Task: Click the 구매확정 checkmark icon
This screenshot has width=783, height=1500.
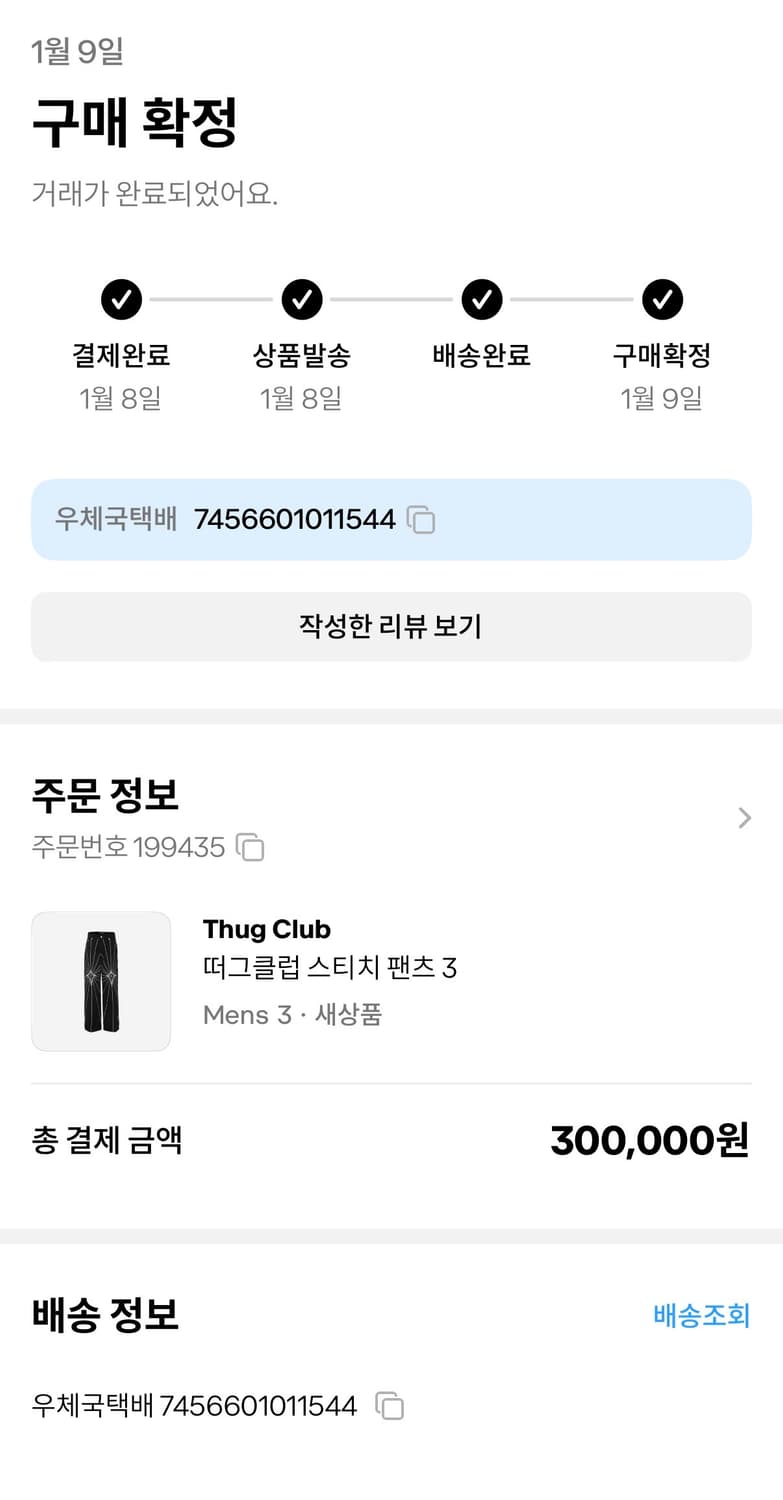Action: point(662,299)
